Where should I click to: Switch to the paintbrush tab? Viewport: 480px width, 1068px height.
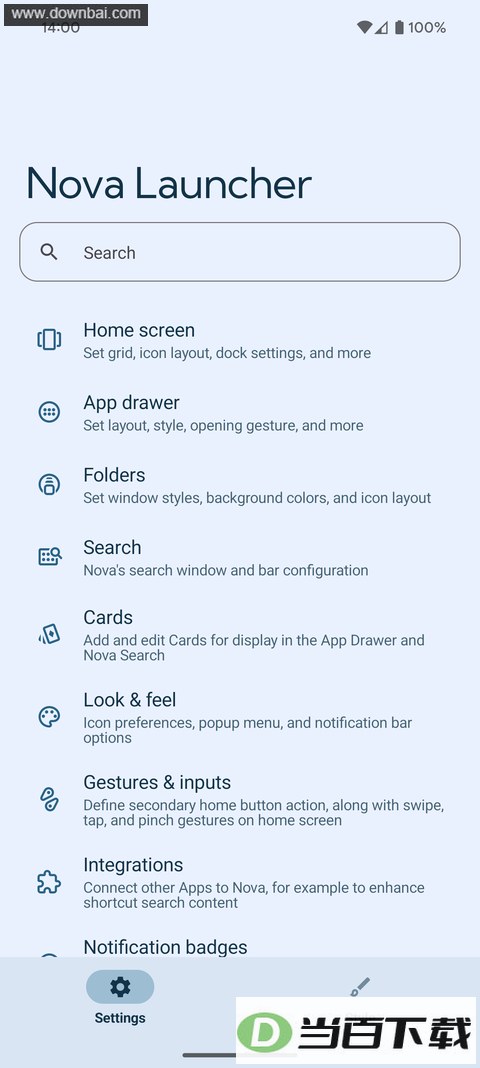359,986
